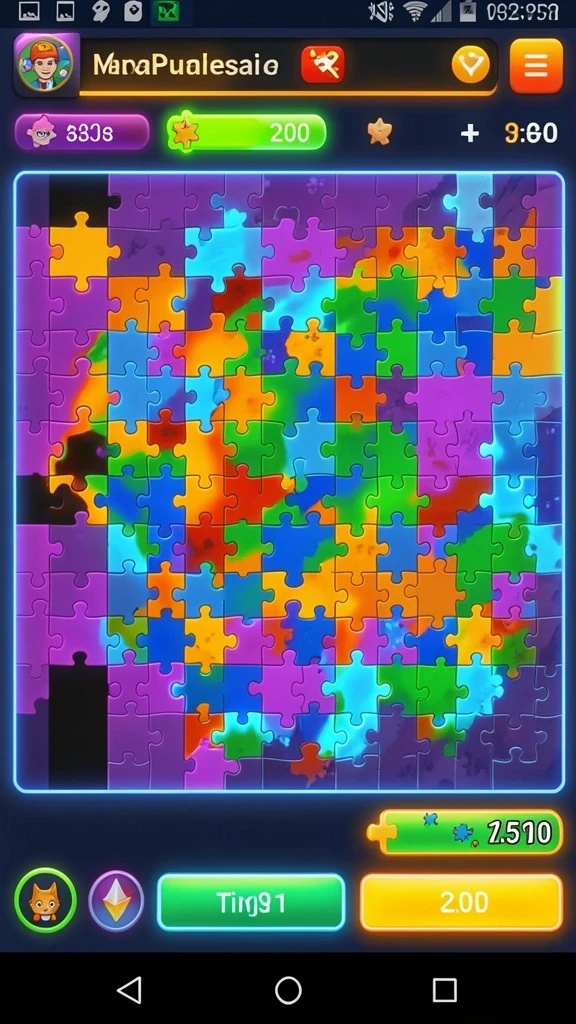This screenshot has height=1024, width=576.
Task: Tap the plus sign beside the timer
Action: (x=470, y=133)
